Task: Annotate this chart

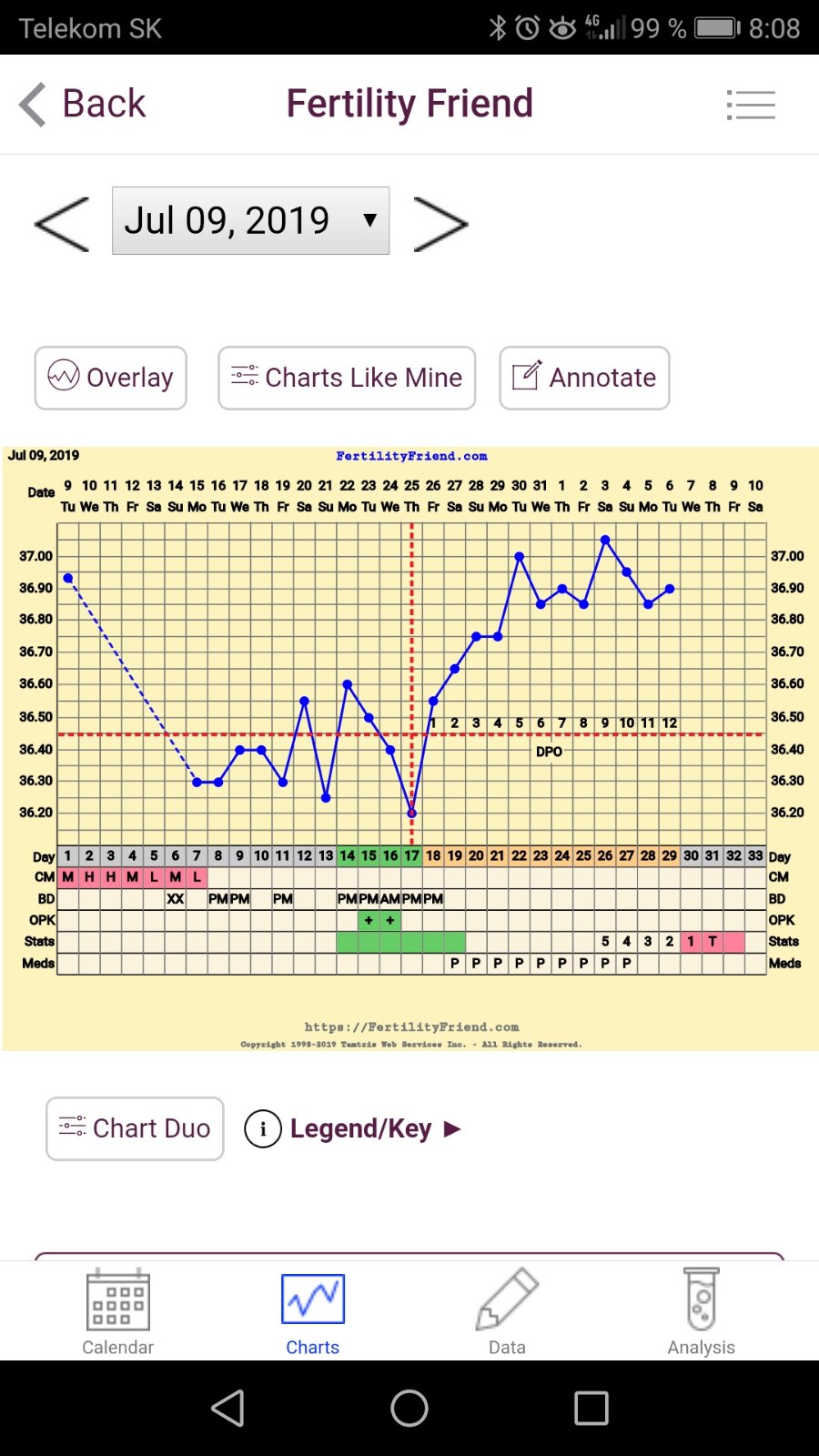Action: (x=584, y=378)
